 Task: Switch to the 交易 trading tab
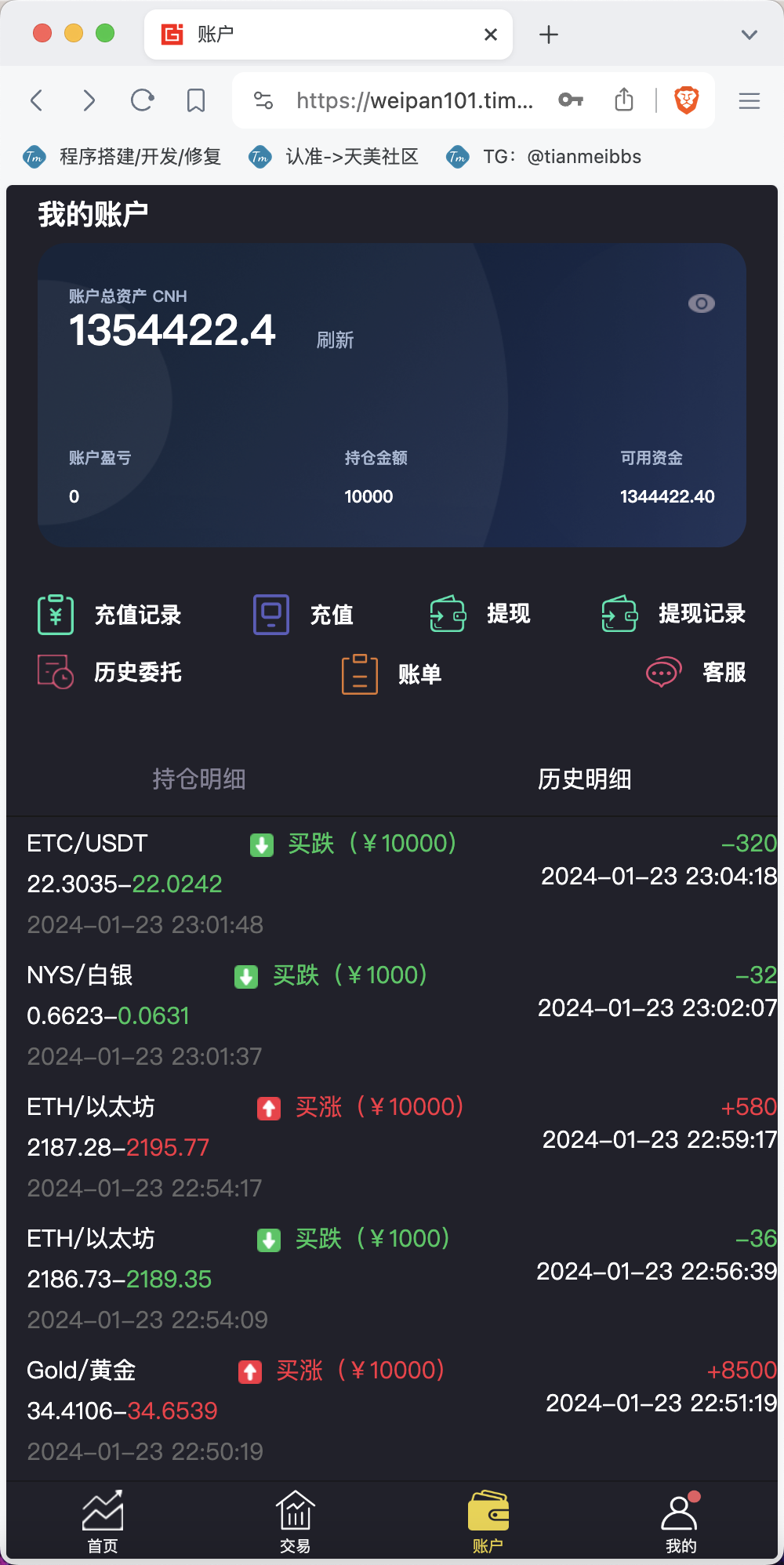pyautogui.click(x=296, y=1522)
